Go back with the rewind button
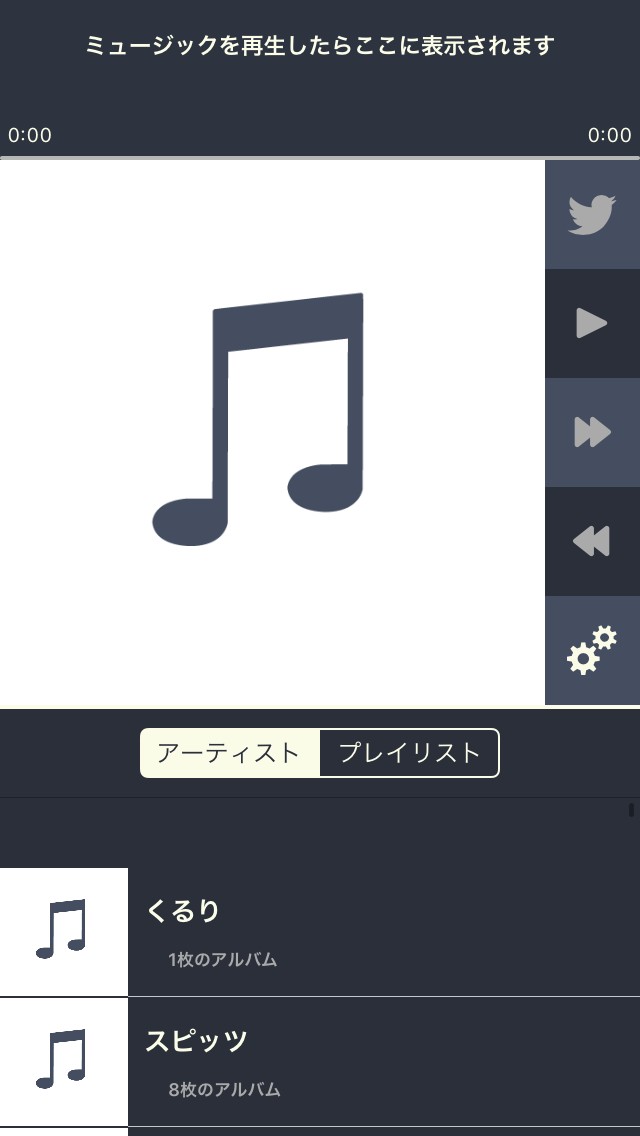The image size is (640, 1136). (592, 541)
